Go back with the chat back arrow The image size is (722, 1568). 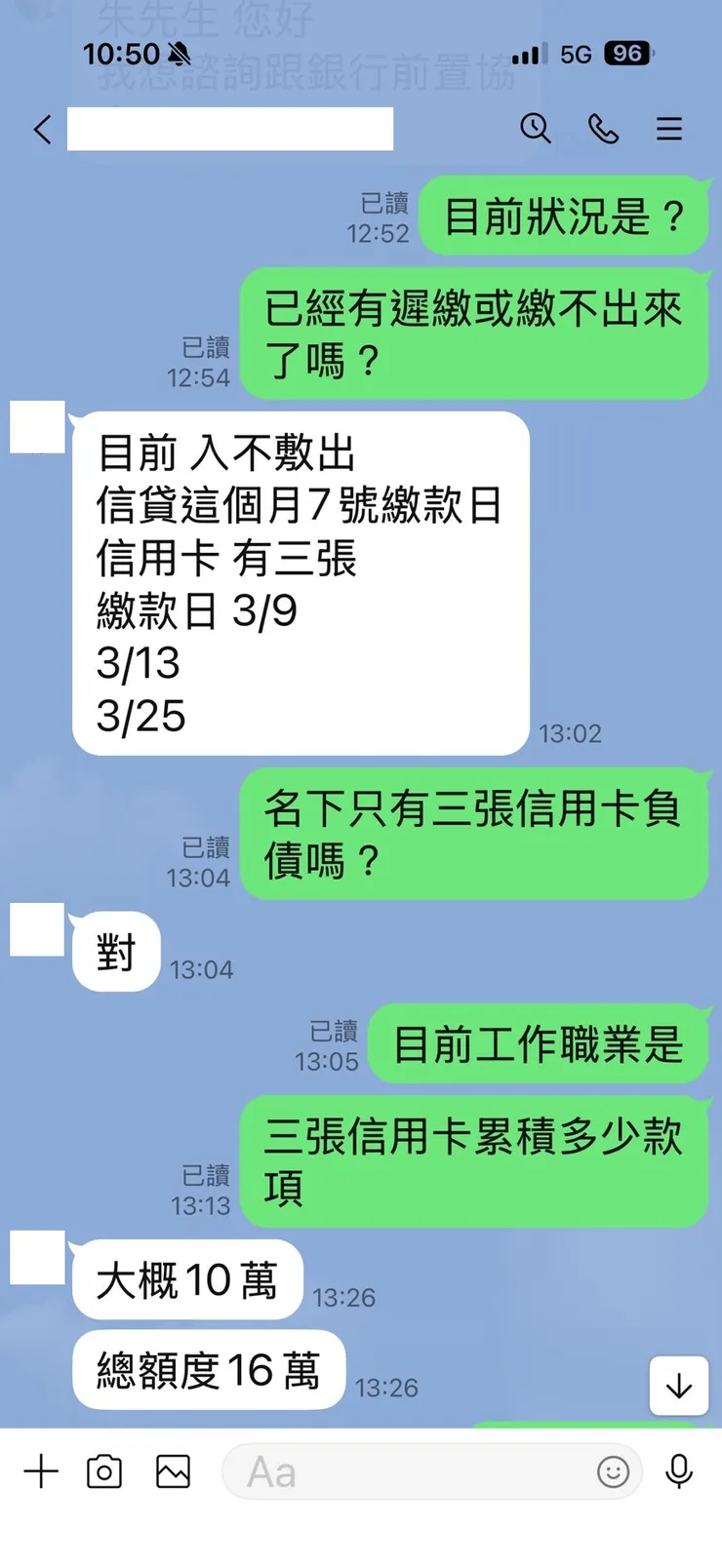(41, 129)
